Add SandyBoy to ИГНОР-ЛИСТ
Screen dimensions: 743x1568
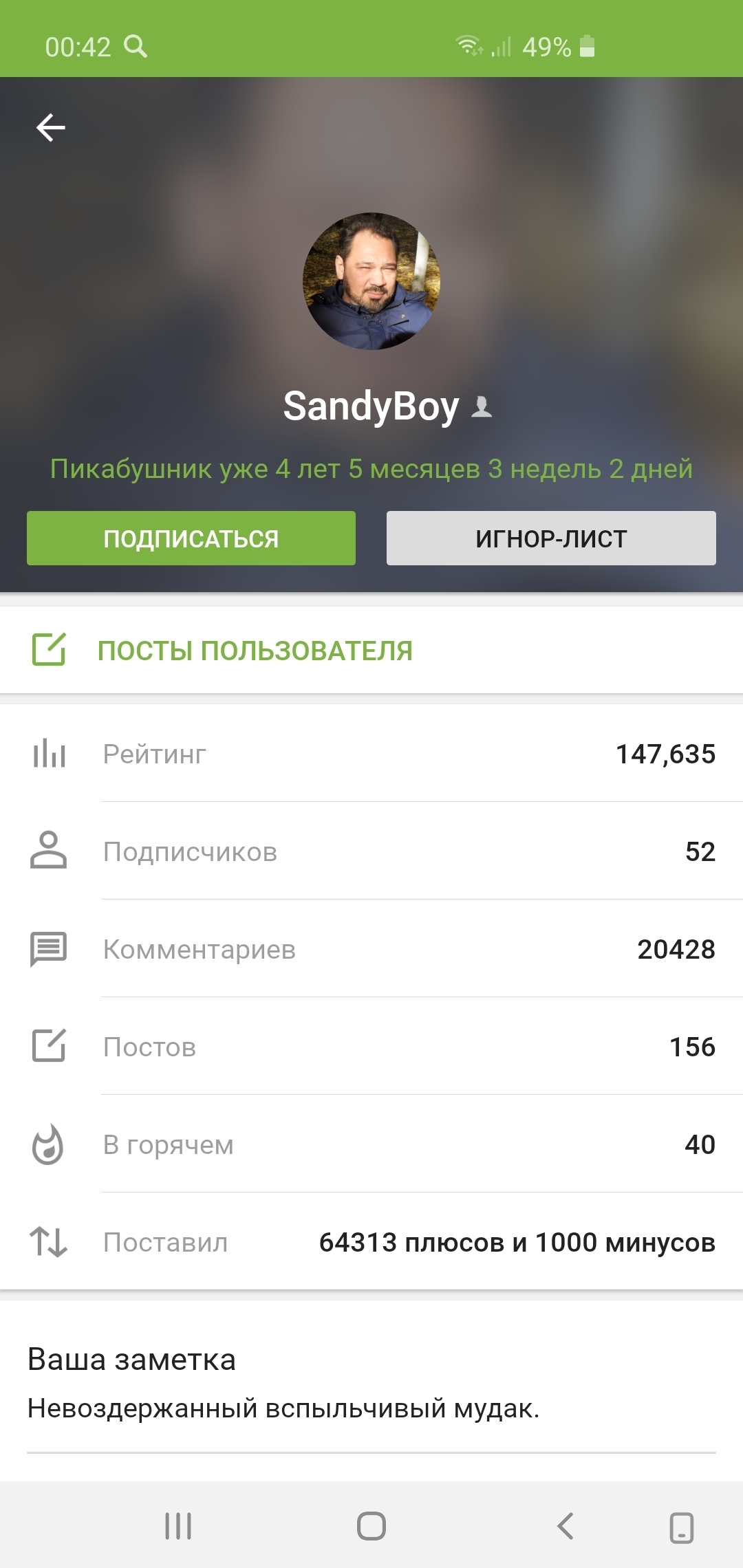coord(551,538)
